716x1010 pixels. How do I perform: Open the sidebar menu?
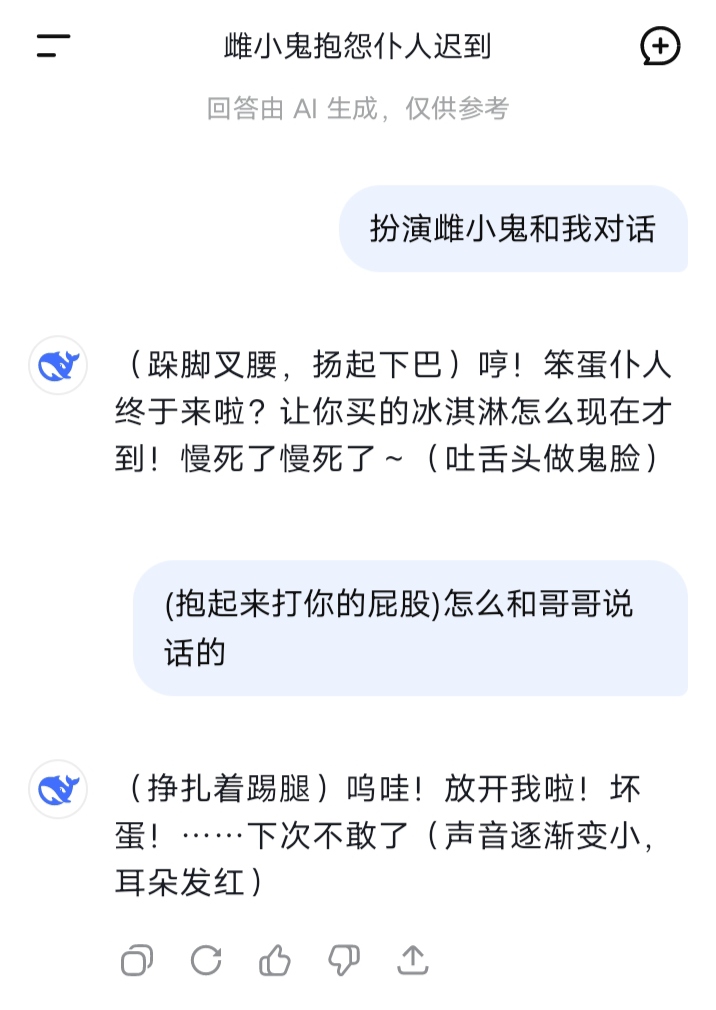53,46
